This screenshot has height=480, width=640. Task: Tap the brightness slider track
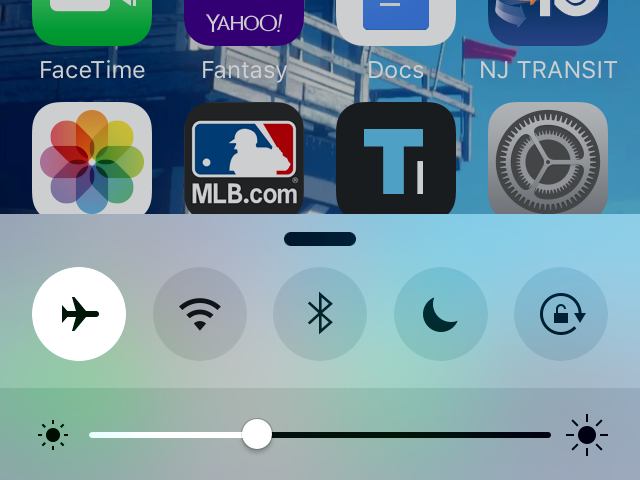click(x=400, y=435)
